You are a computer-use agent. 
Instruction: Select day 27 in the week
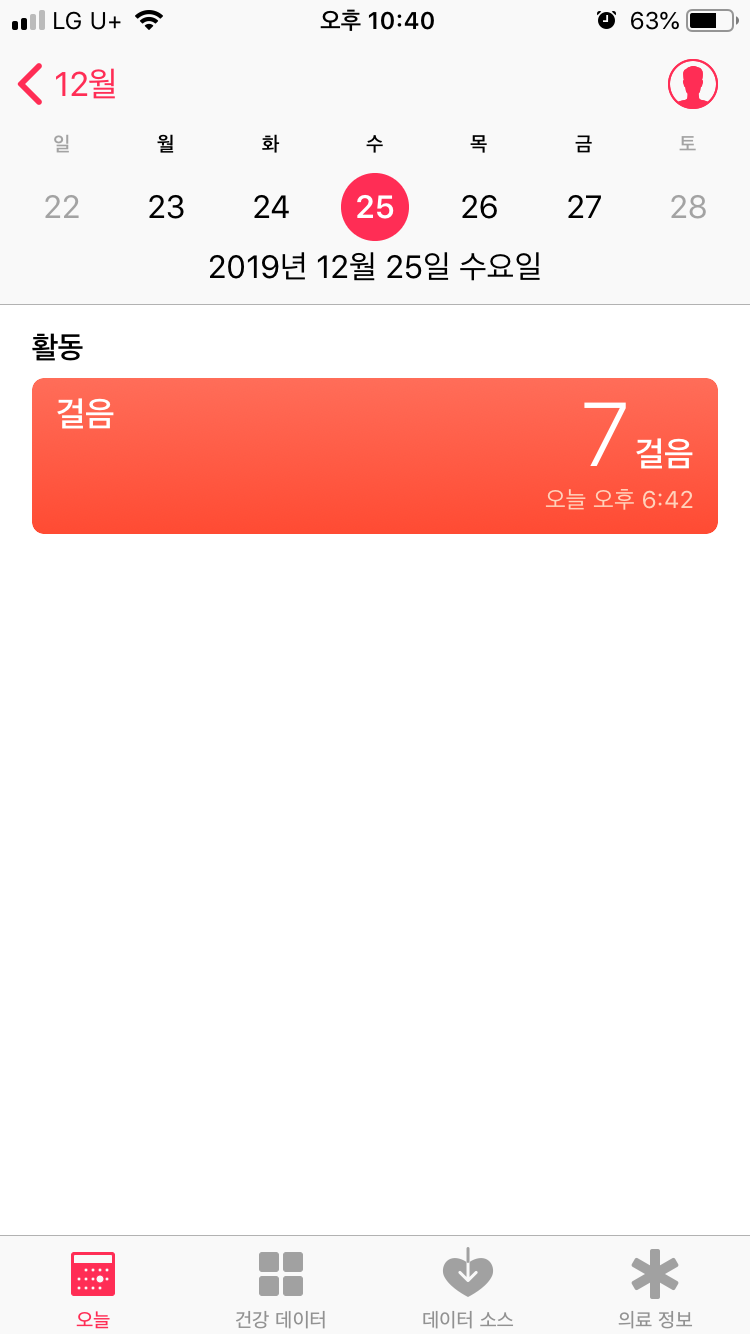click(x=584, y=207)
